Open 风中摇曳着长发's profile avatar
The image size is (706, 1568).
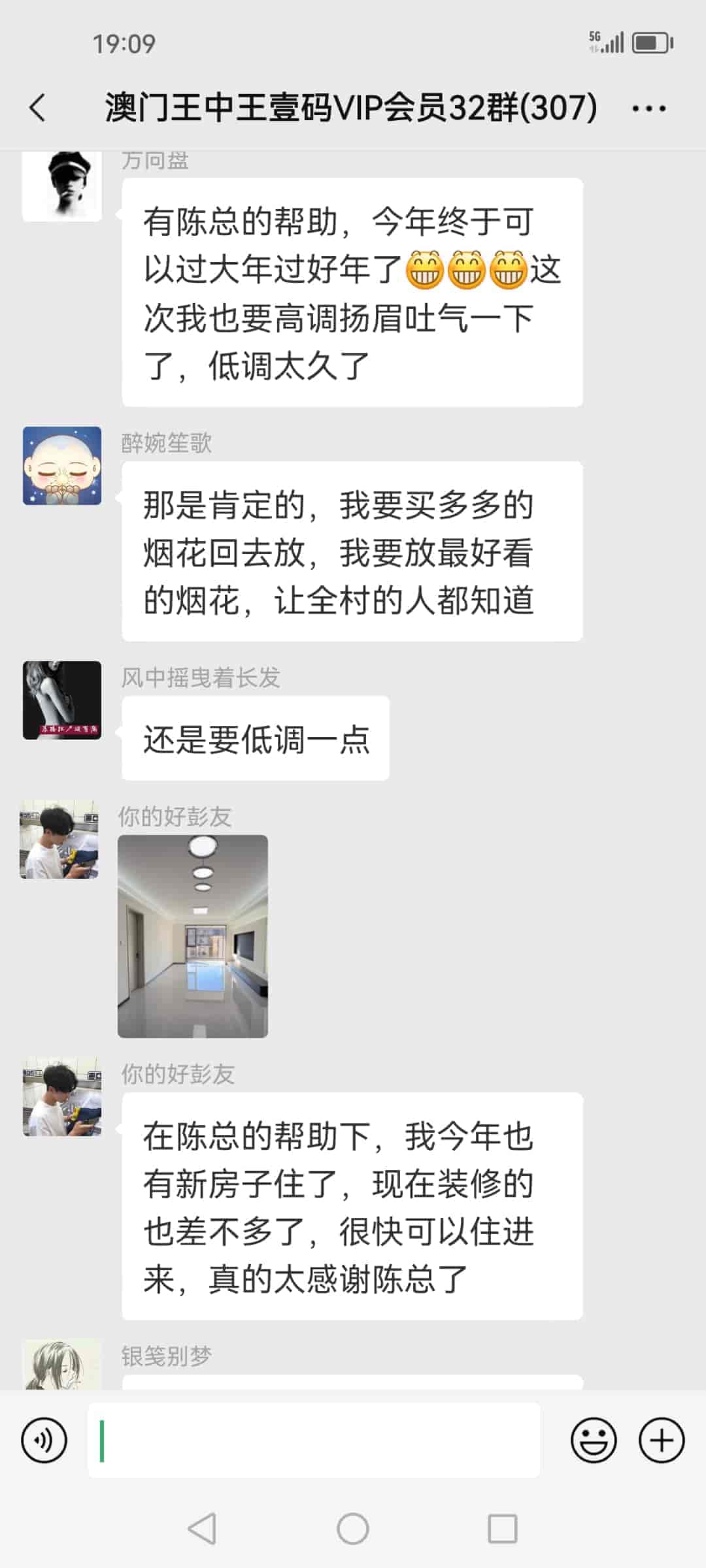[x=62, y=700]
